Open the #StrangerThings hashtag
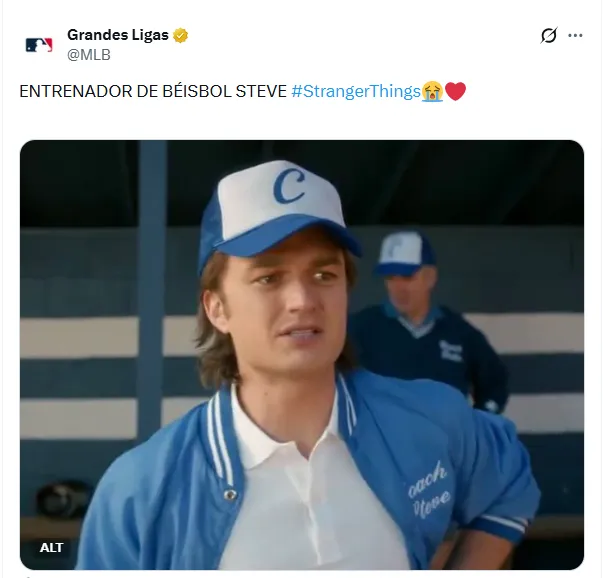Image resolution: width=603 pixels, height=578 pixels. coord(355,91)
